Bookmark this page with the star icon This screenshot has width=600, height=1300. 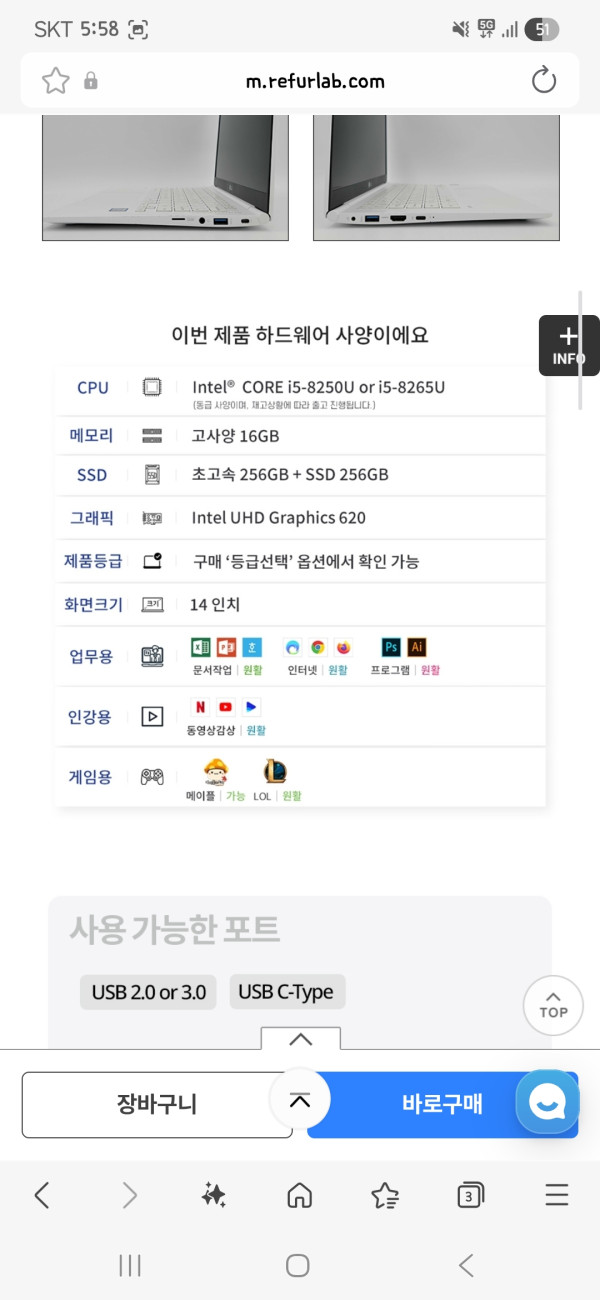(55, 80)
